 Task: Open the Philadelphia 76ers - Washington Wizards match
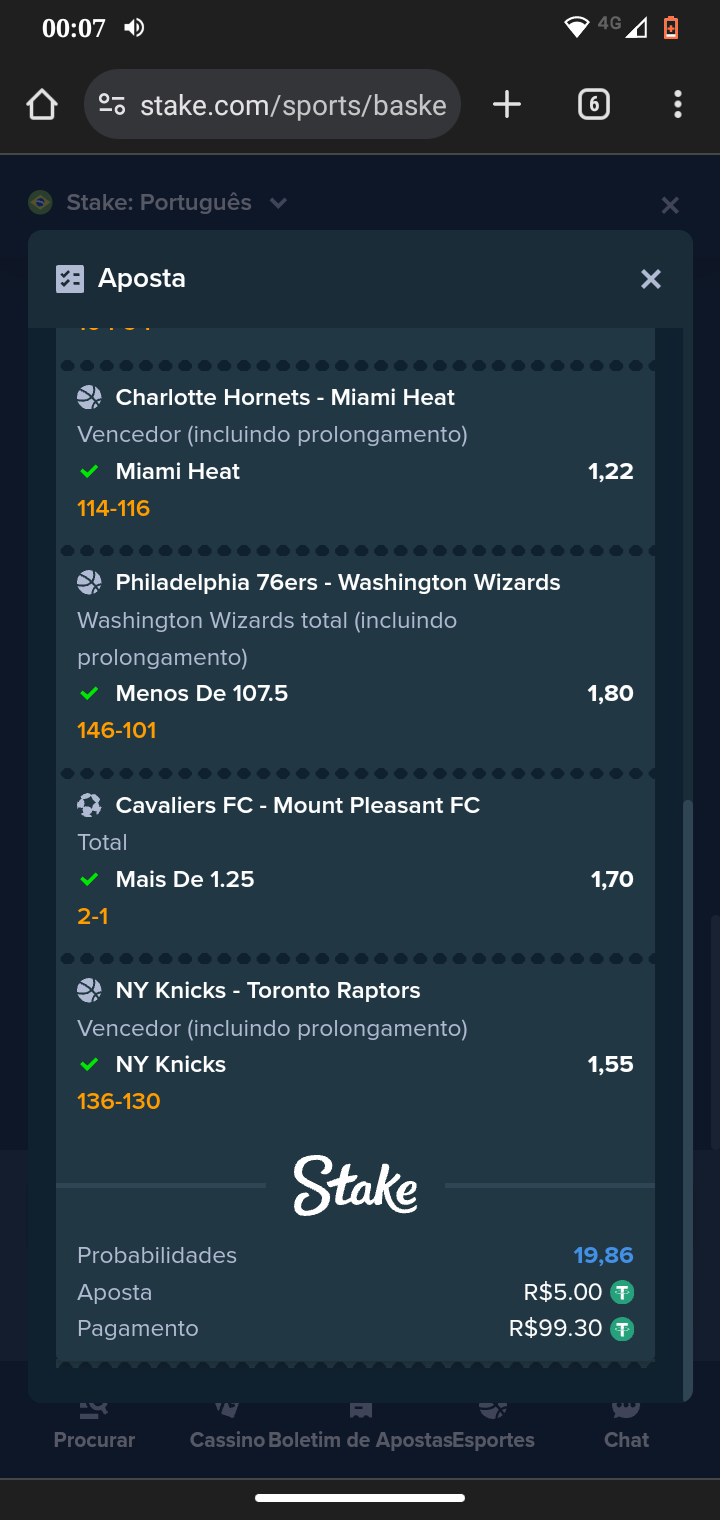(338, 582)
